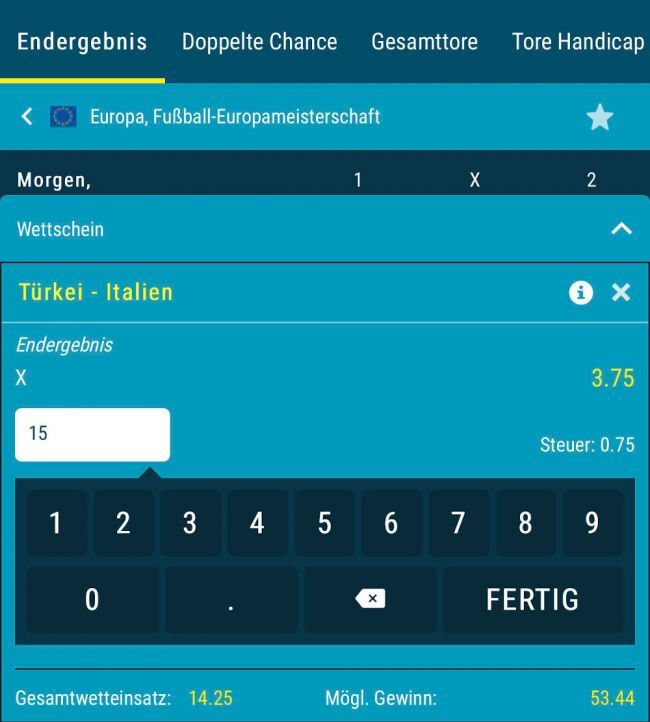Viewport: 650px width, 722px height.
Task: Tap the stake amount field
Action: 92,434
